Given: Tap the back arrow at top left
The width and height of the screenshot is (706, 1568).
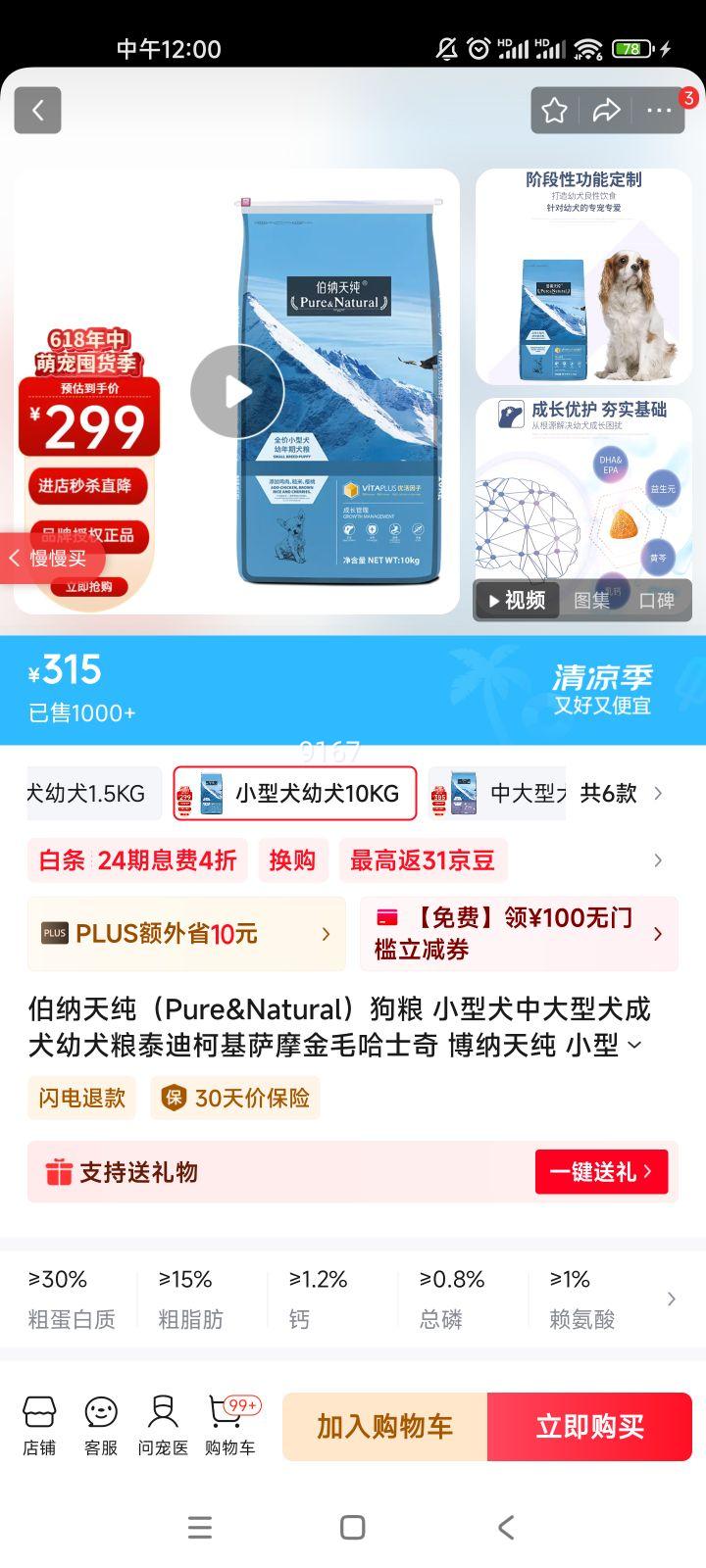Looking at the screenshot, I should point(37,110).
